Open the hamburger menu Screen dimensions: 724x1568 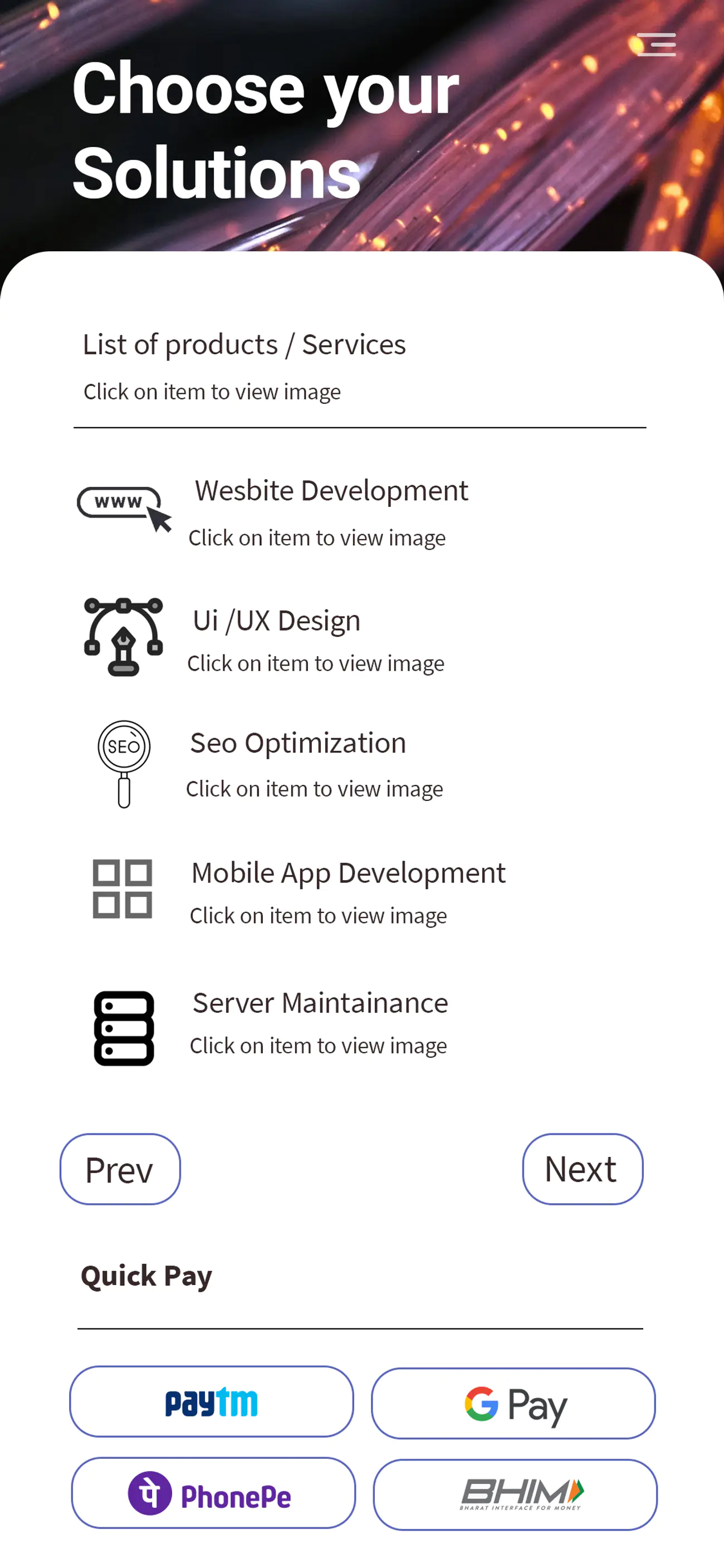[656, 45]
